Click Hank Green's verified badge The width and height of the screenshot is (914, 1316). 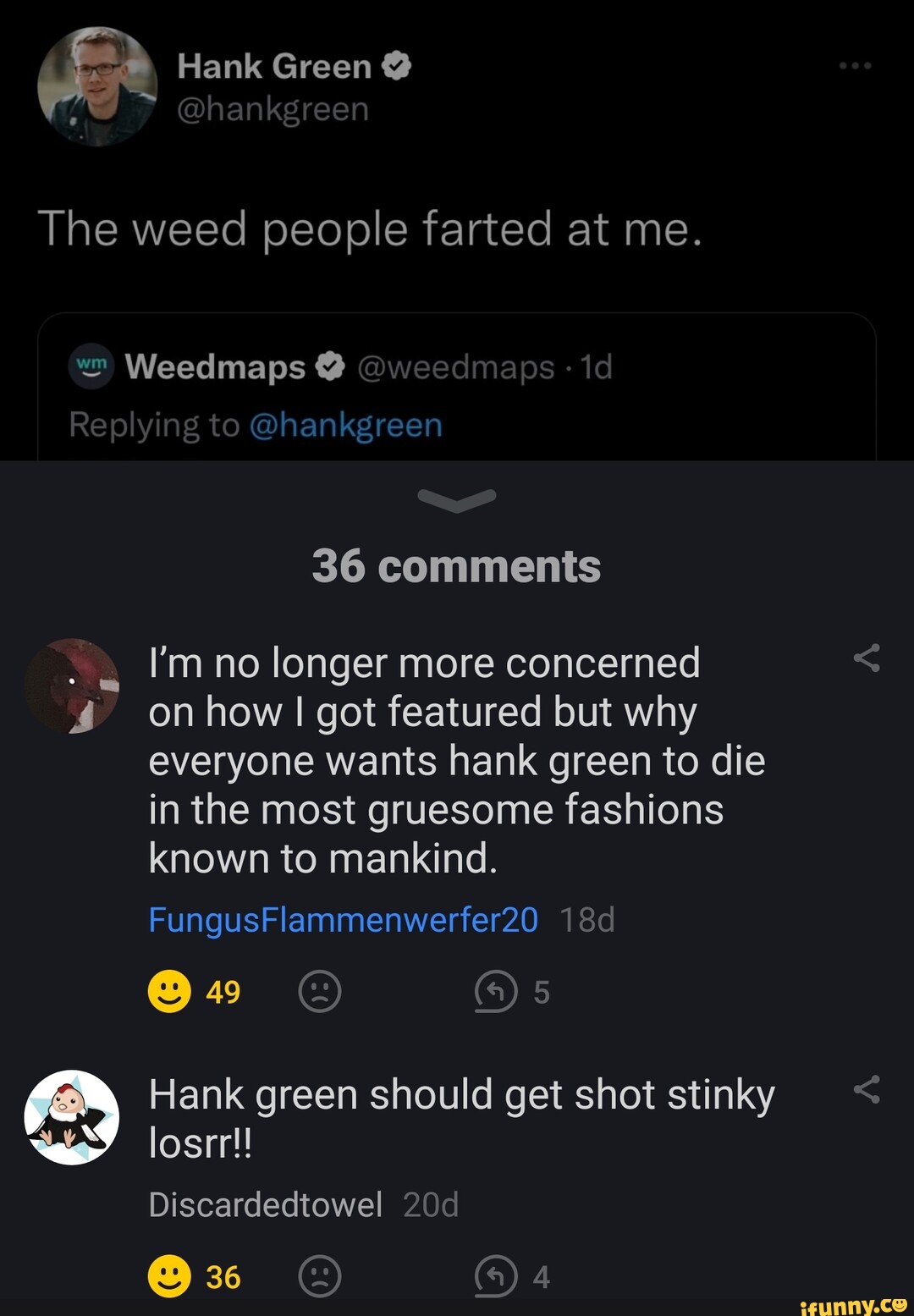point(395,66)
